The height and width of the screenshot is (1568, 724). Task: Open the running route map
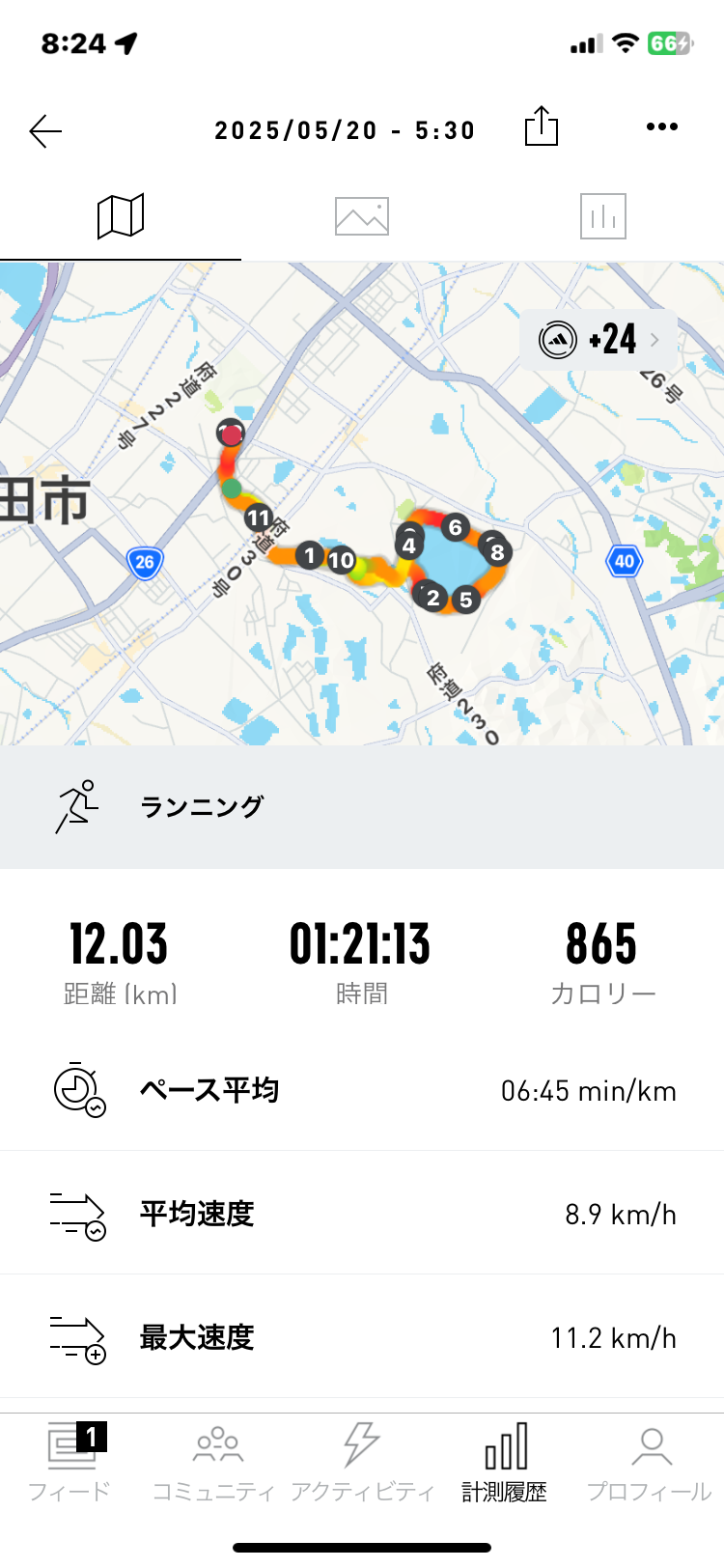click(x=362, y=503)
